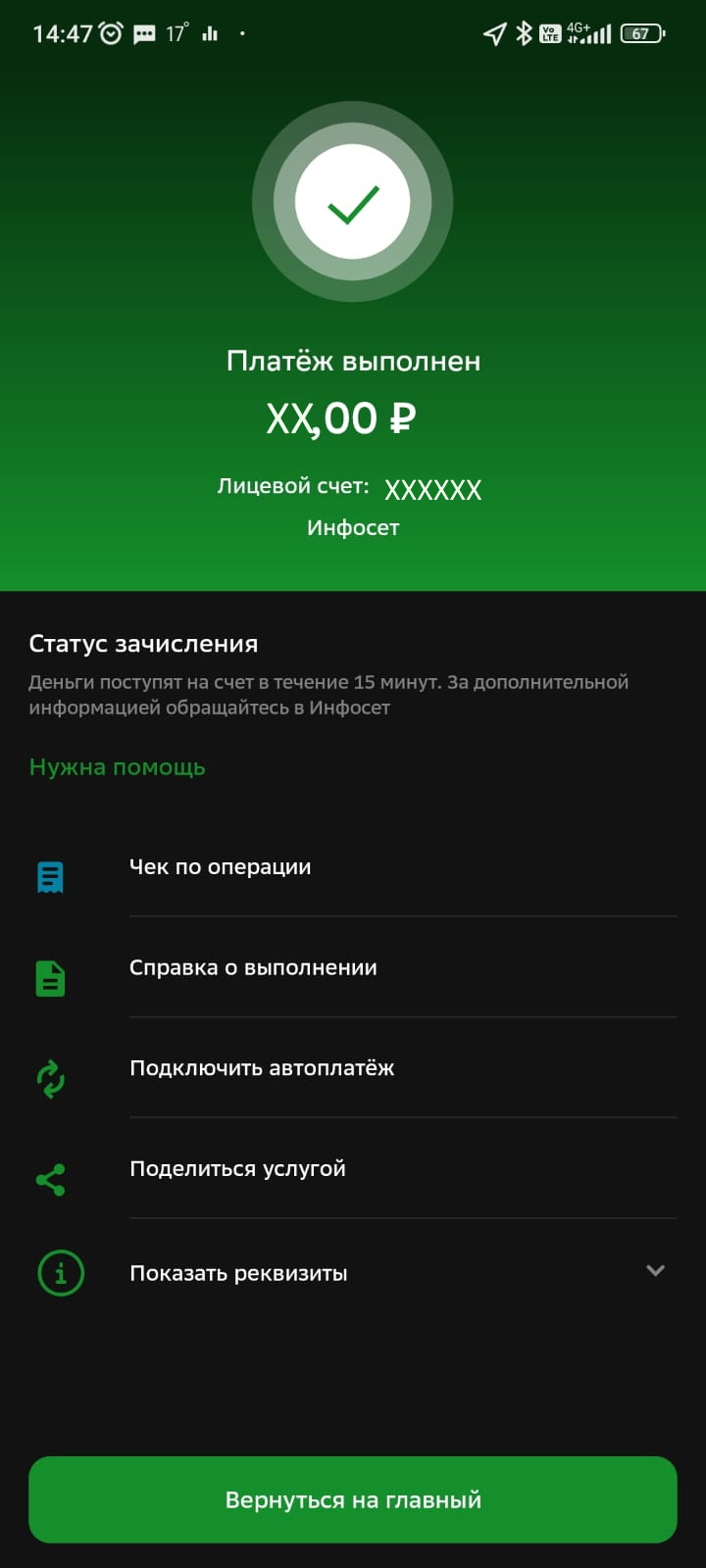Select Подключить автоплатёж
Screen dimensions: 706x1568
(262, 1068)
